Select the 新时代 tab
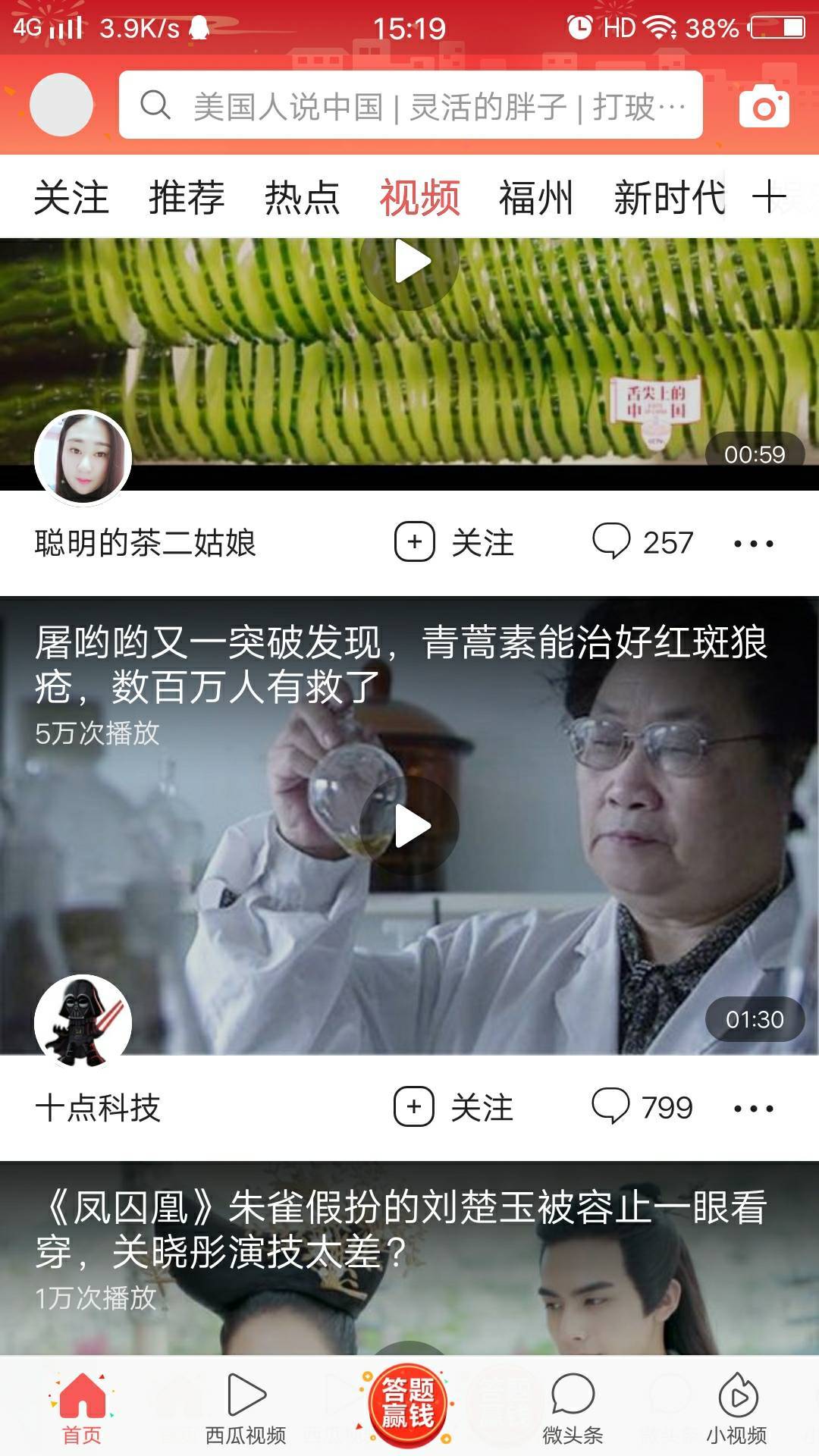Image resolution: width=819 pixels, height=1456 pixels. 667,198
